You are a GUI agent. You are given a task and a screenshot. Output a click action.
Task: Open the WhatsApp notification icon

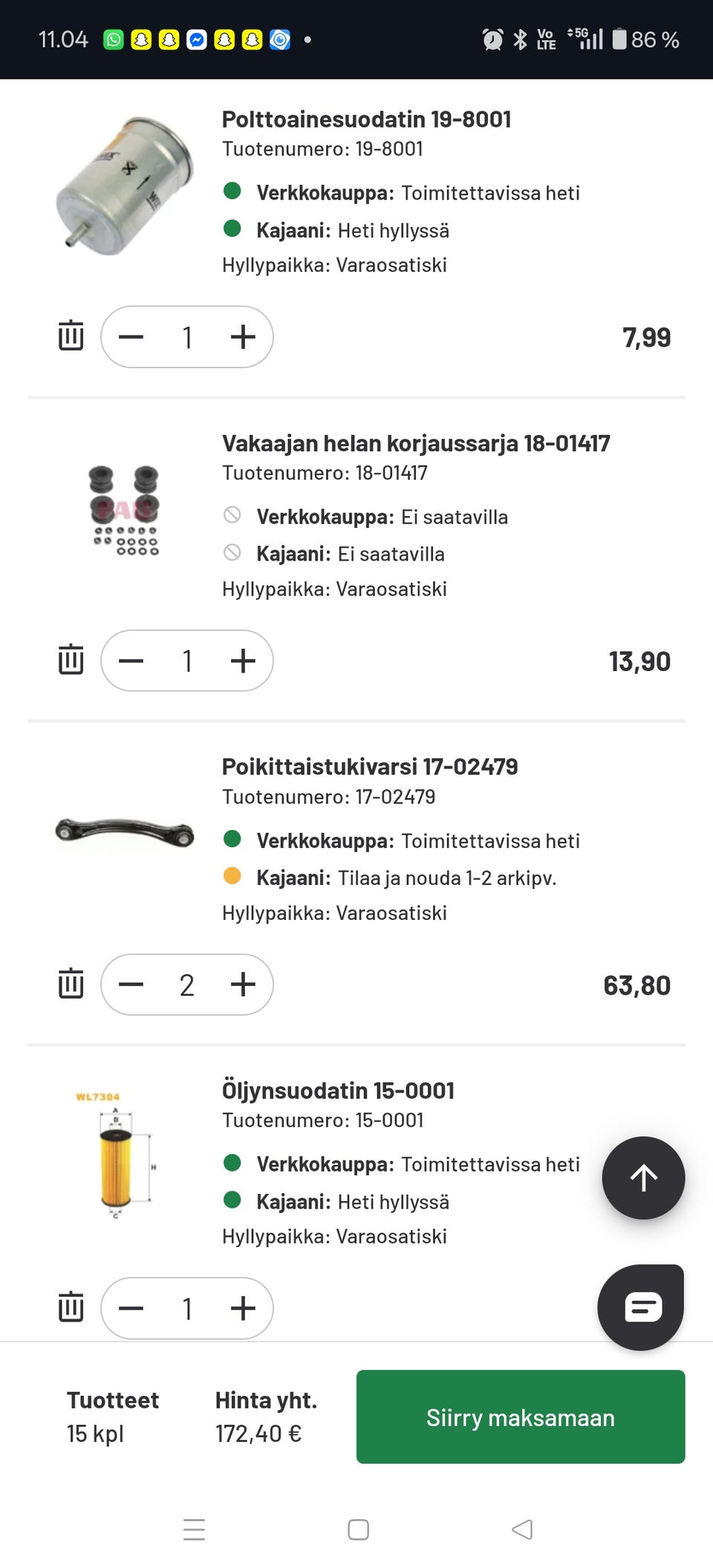tap(113, 39)
